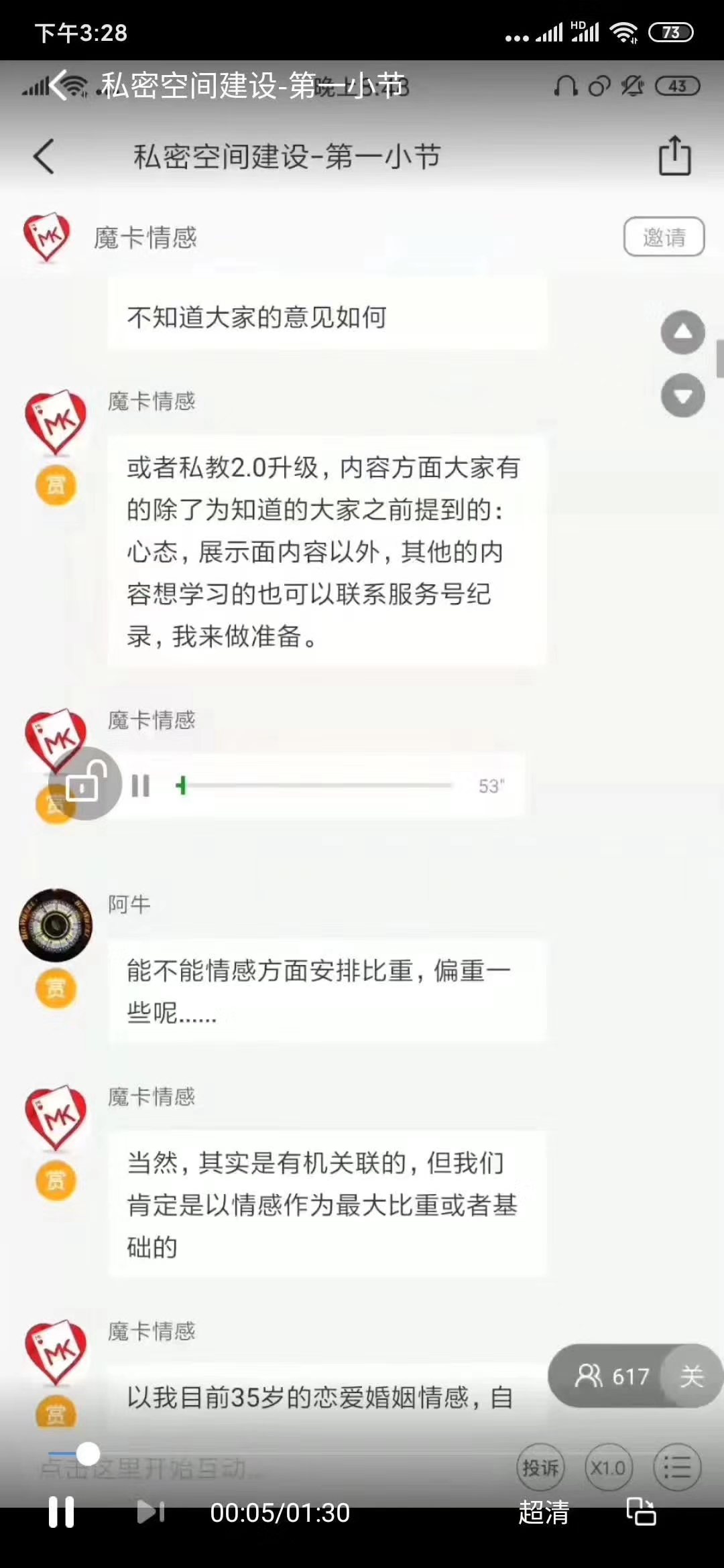Image resolution: width=724 pixels, height=1568 pixels.
Task: Tap the screen rotation icon beside 超清
Action: tap(641, 1511)
